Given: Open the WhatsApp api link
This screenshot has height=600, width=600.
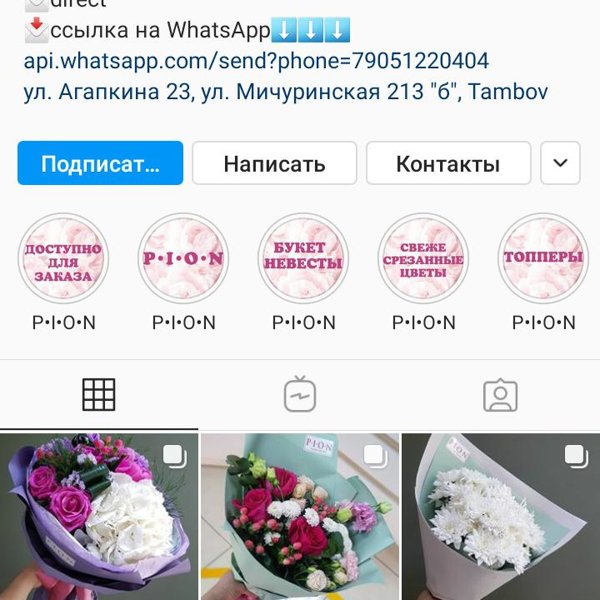Looking at the screenshot, I should [x=256, y=61].
